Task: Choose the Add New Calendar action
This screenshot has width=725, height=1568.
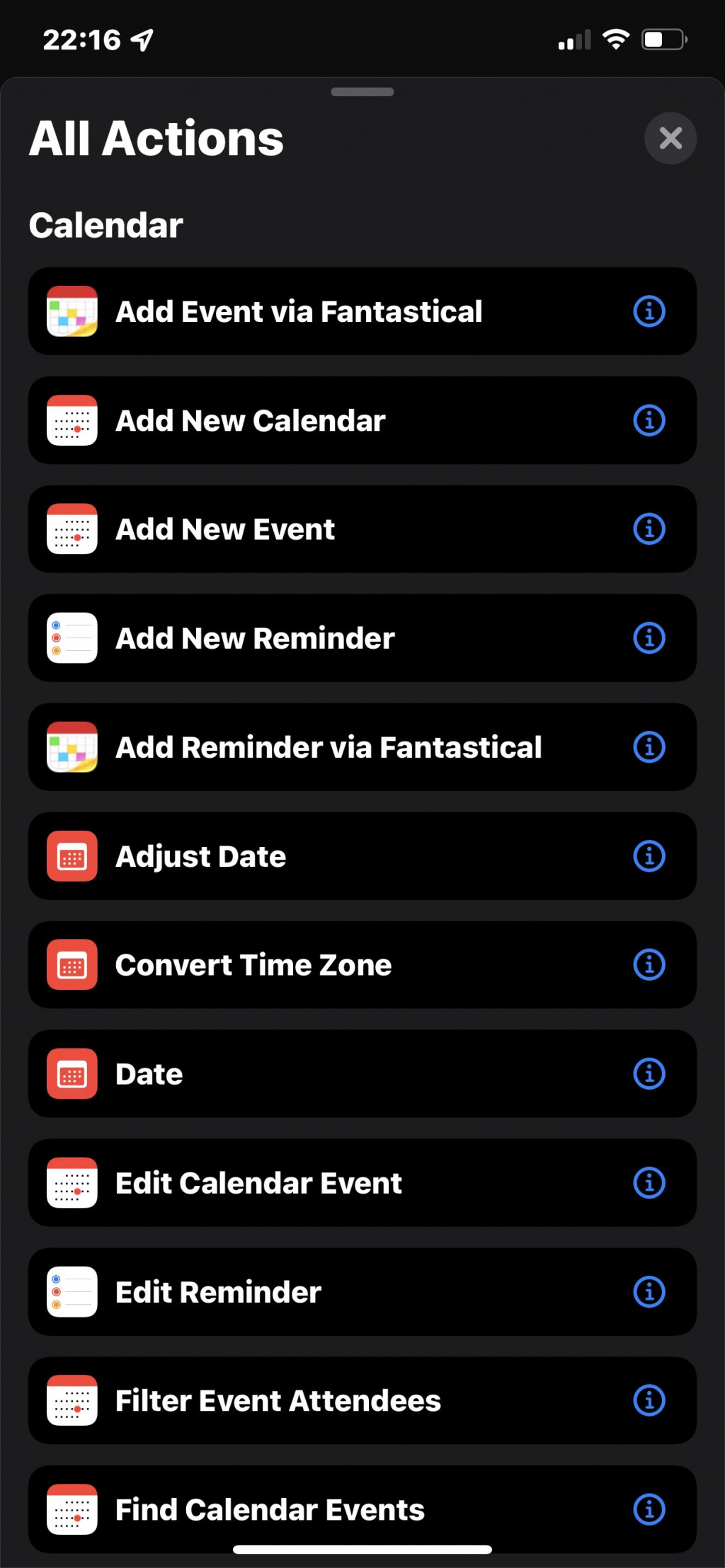Action: point(251,420)
